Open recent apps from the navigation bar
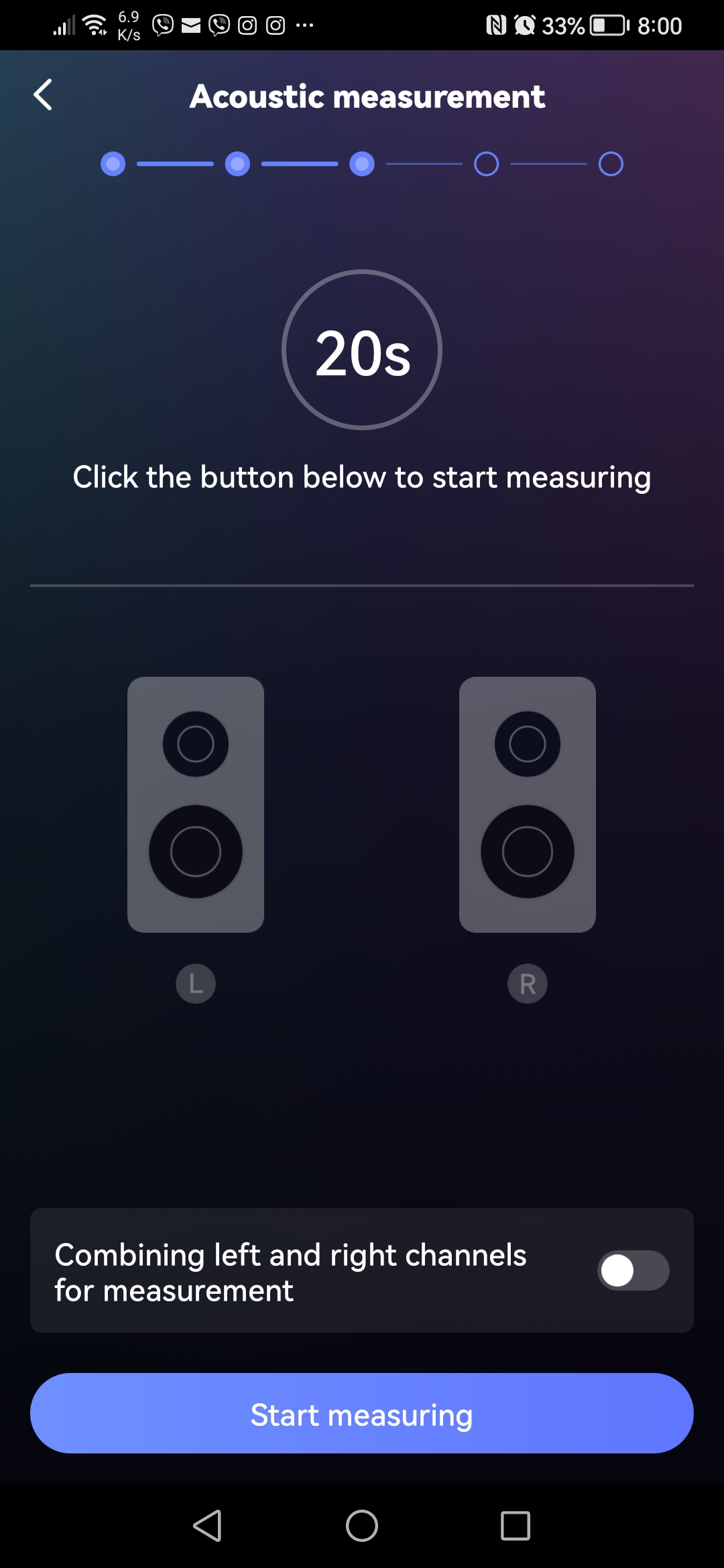724x1568 pixels. point(515,1526)
